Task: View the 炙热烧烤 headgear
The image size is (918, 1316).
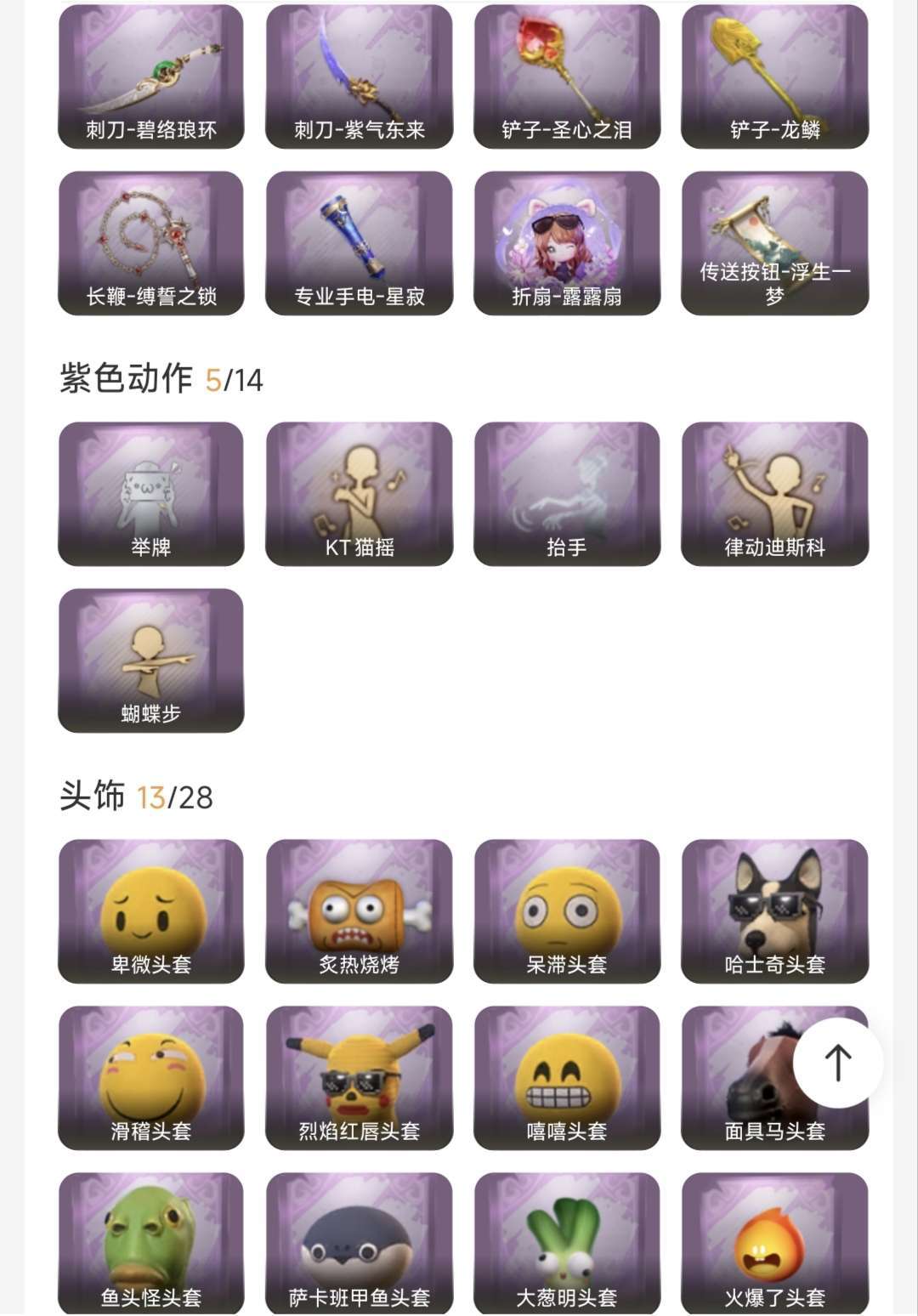Action: (x=359, y=911)
